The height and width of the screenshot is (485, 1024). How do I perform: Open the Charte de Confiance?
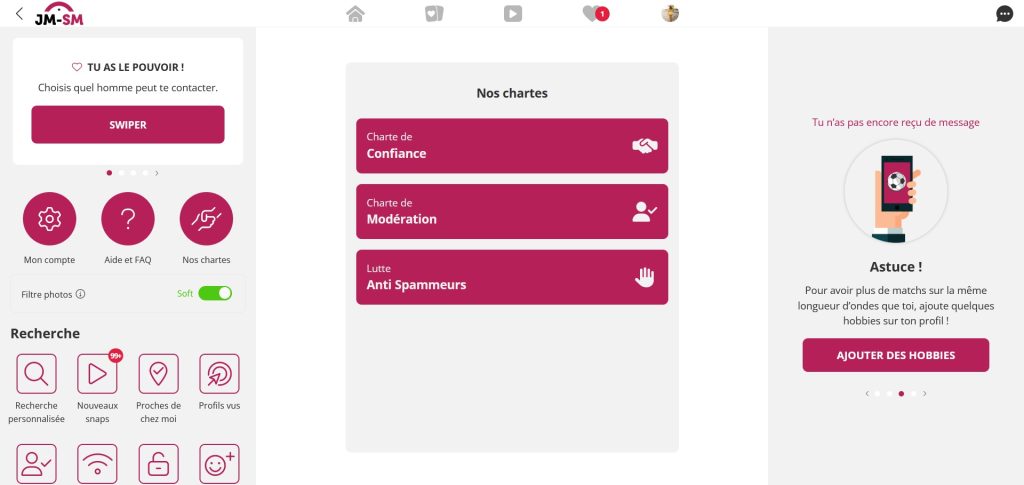(x=512, y=146)
